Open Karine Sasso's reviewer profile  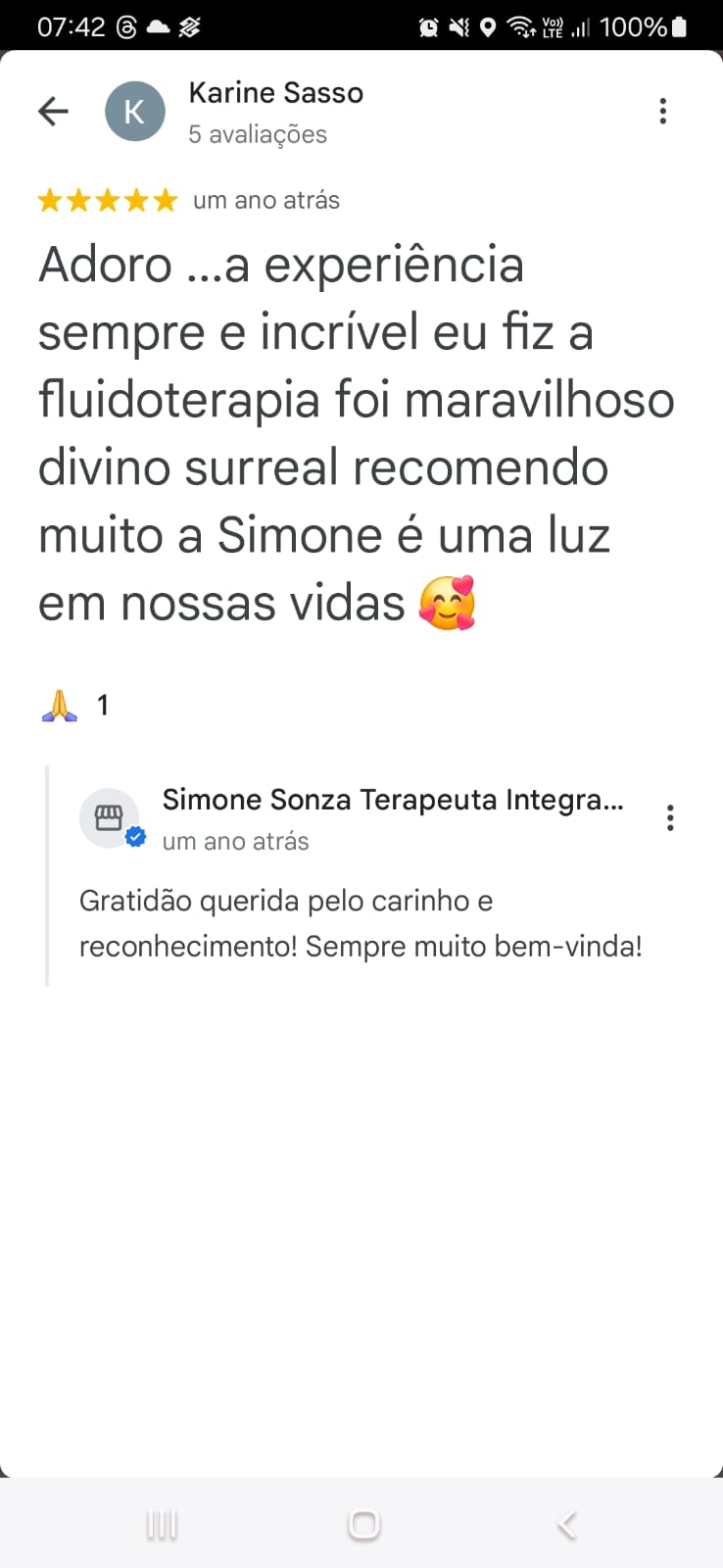click(x=275, y=94)
